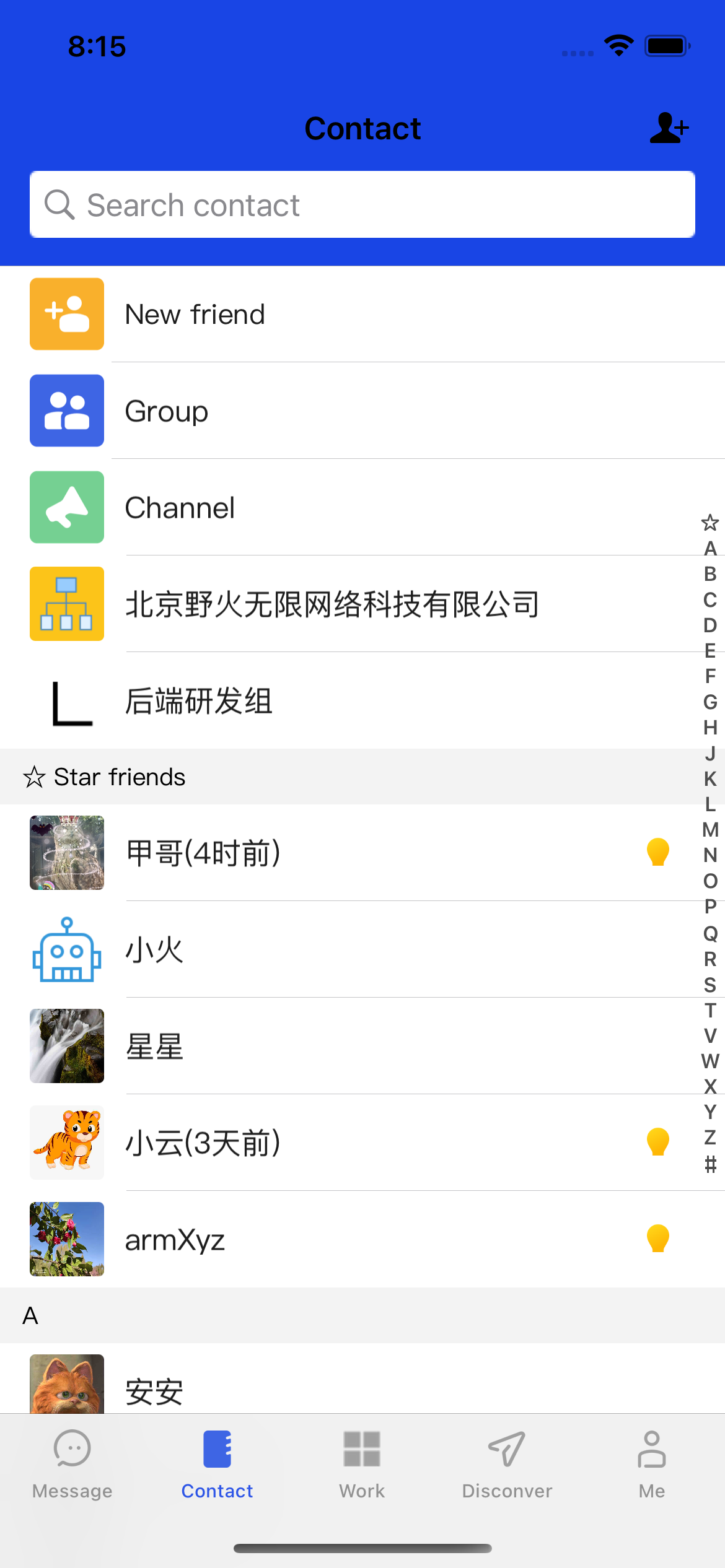Jump to letter X in index
This screenshot has width=725, height=1568.
(x=710, y=1086)
